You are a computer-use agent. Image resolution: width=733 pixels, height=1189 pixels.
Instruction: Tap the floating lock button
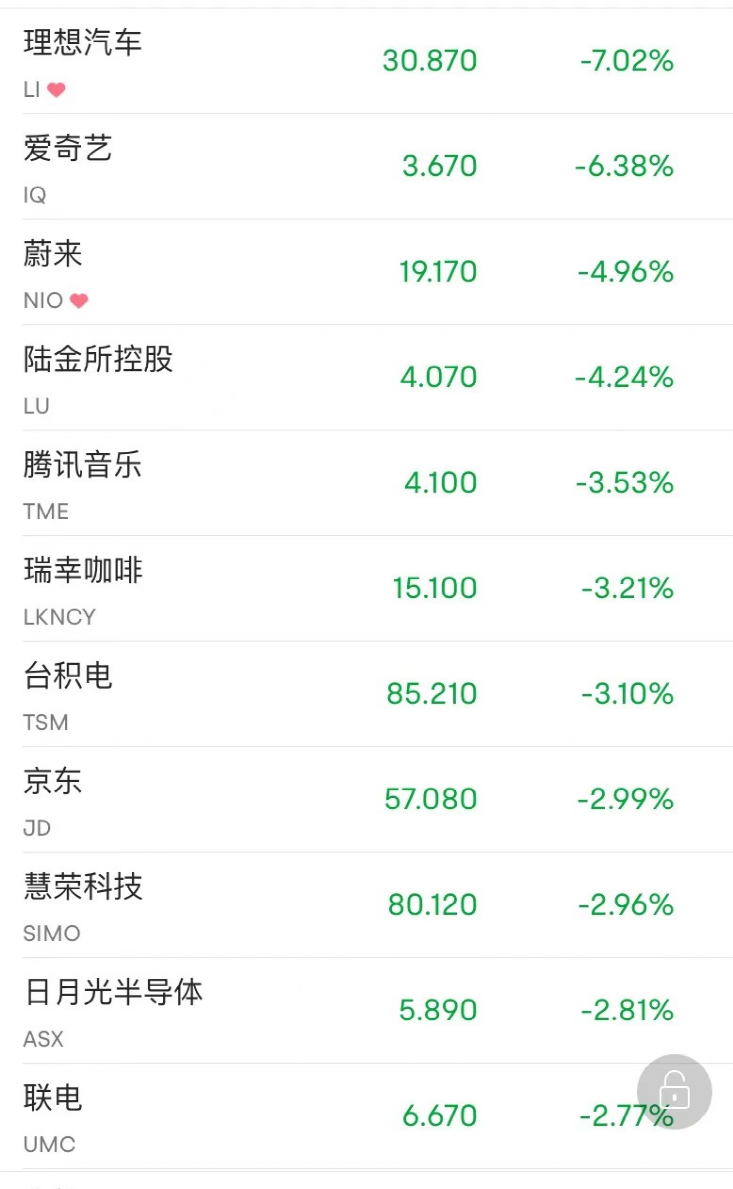(x=674, y=1091)
